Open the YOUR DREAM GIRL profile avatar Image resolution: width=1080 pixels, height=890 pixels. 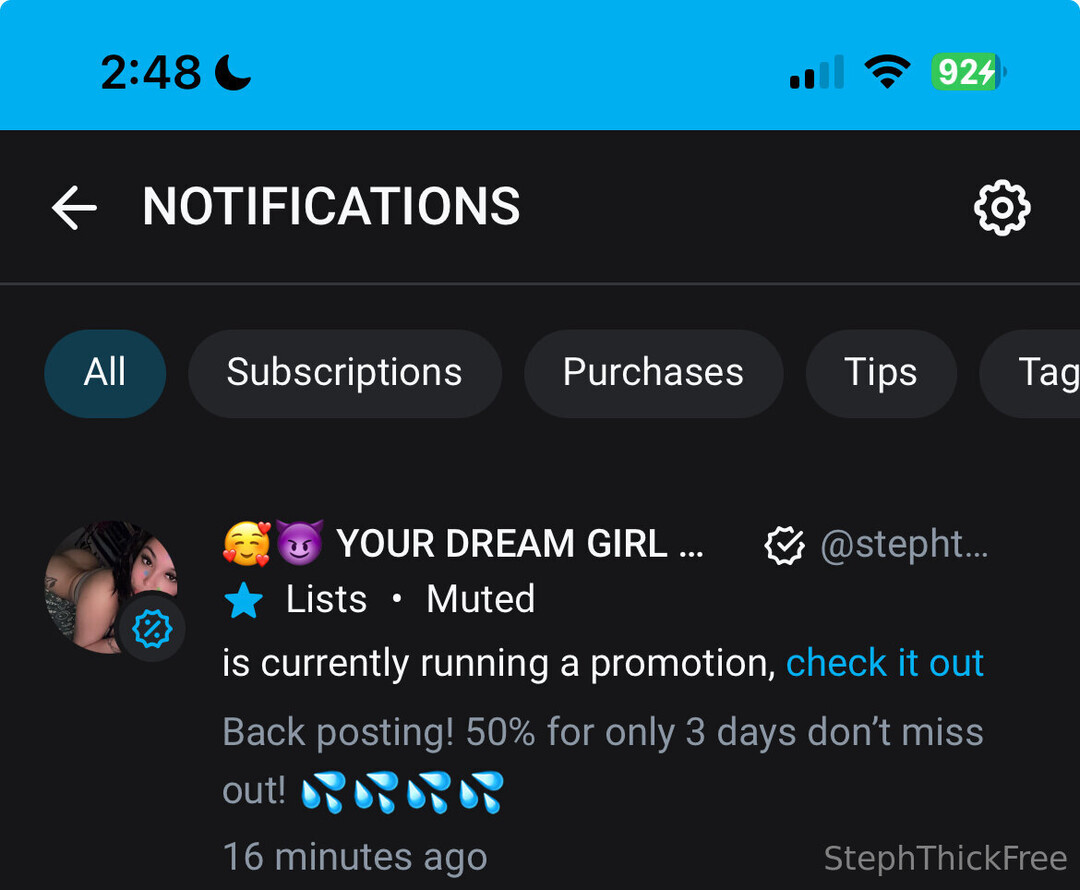[110, 587]
